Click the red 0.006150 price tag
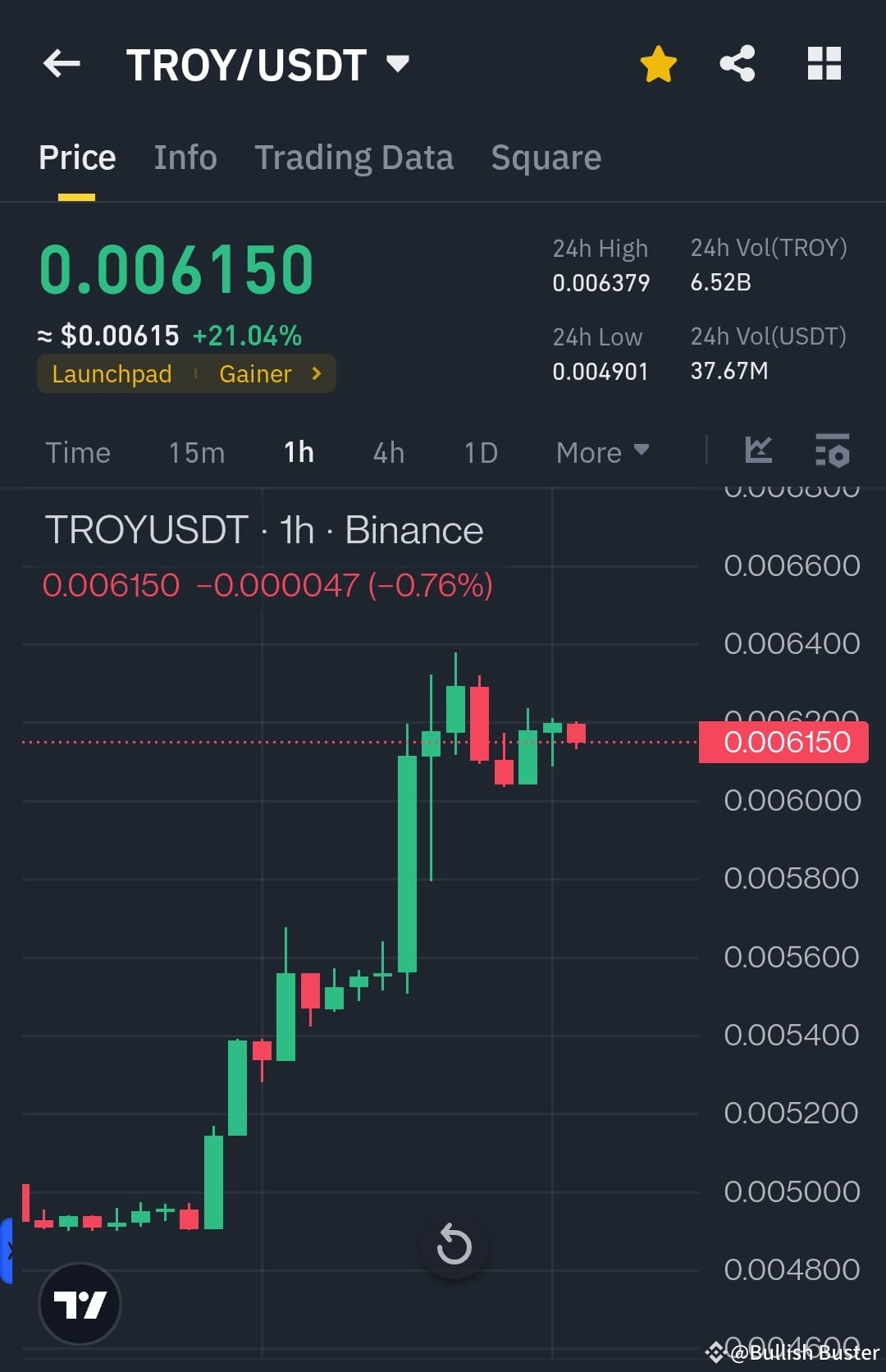886x1372 pixels. pyautogui.click(x=782, y=741)
